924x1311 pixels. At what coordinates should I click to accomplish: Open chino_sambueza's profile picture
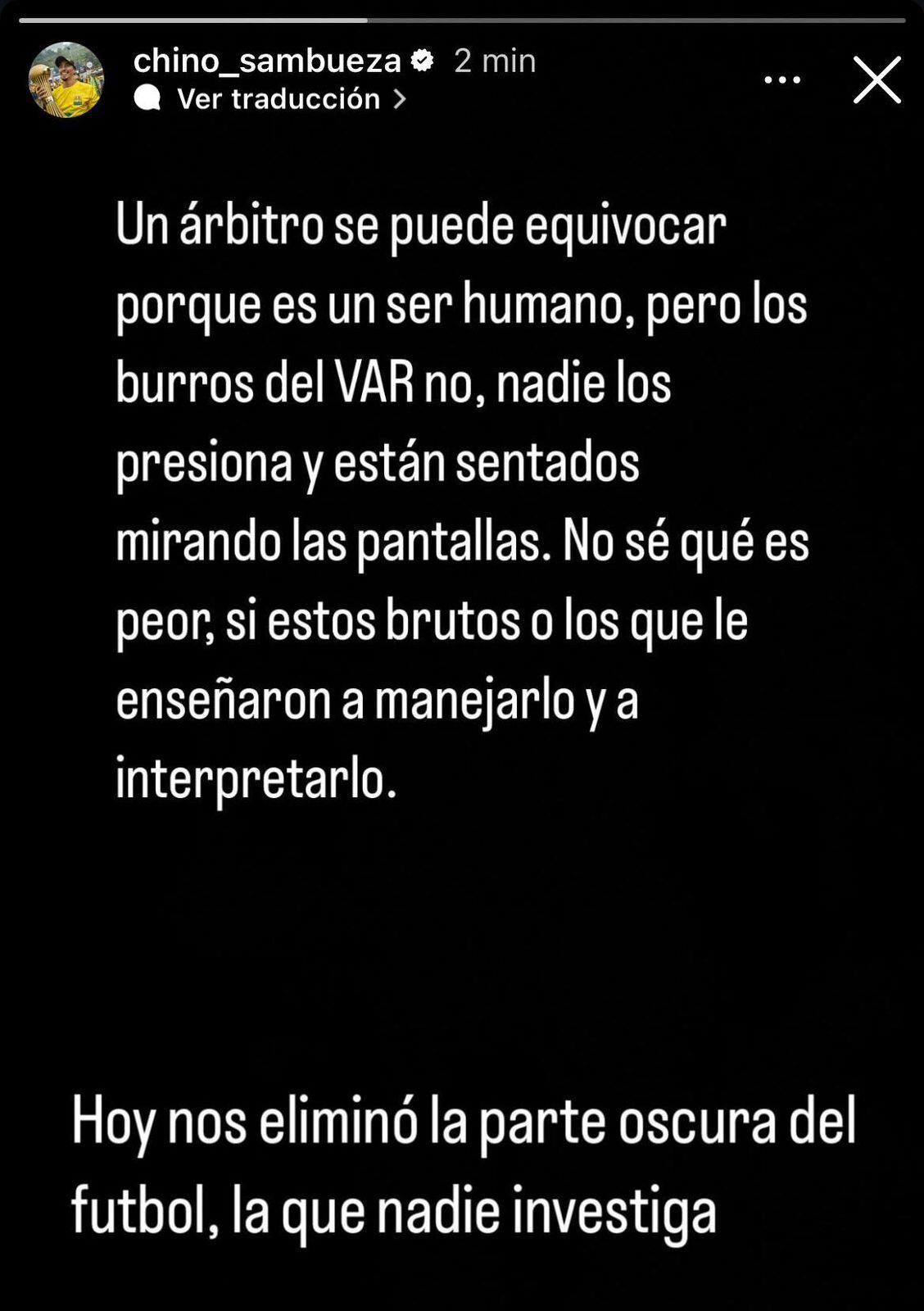[66, 79]
